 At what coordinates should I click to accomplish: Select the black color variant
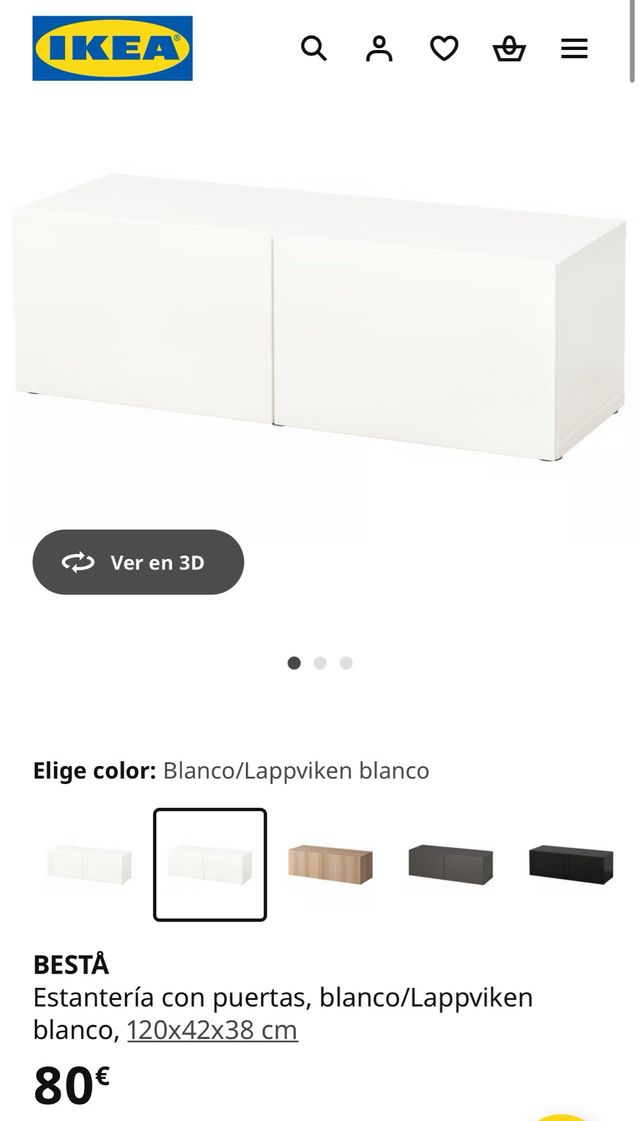click(x=570, y=863)
